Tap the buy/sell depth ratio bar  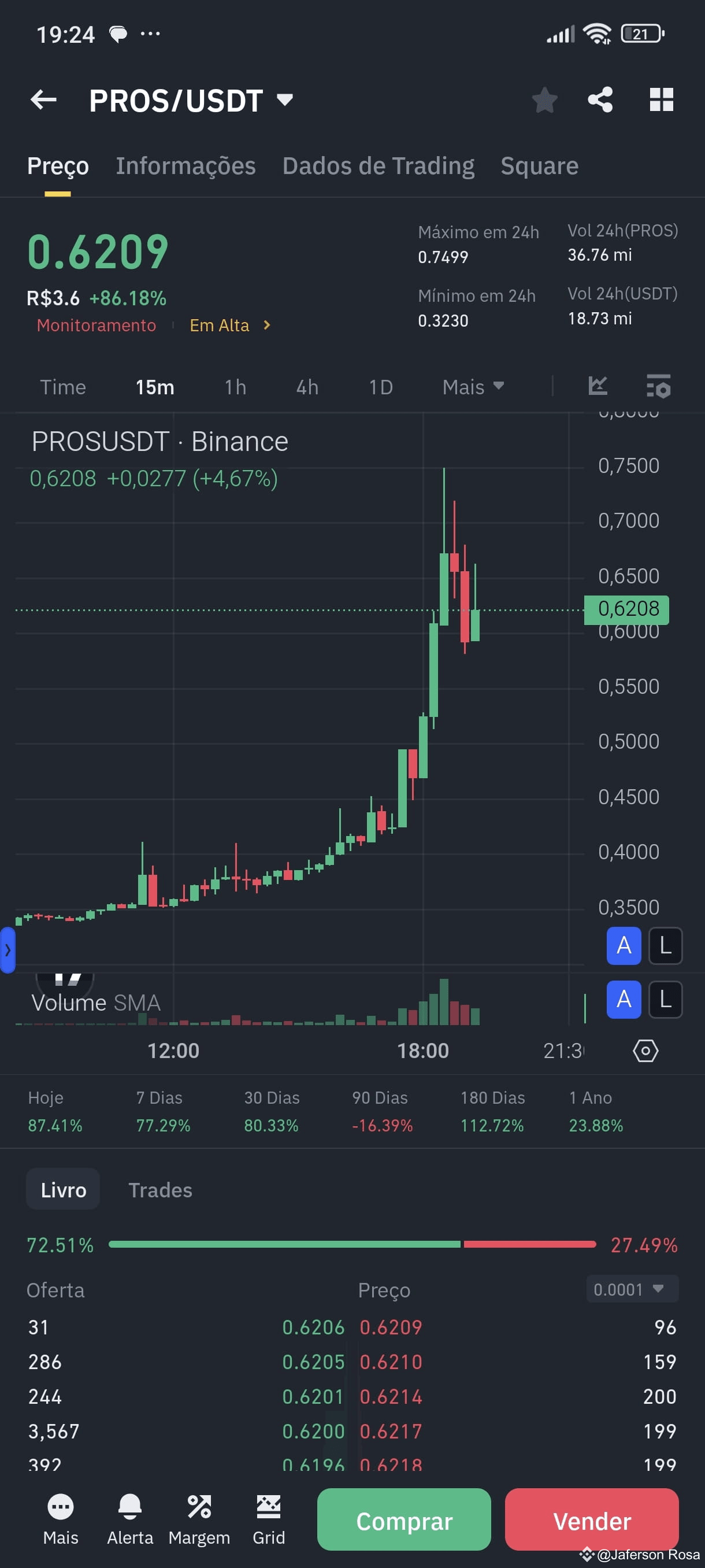pos(353,1245)
